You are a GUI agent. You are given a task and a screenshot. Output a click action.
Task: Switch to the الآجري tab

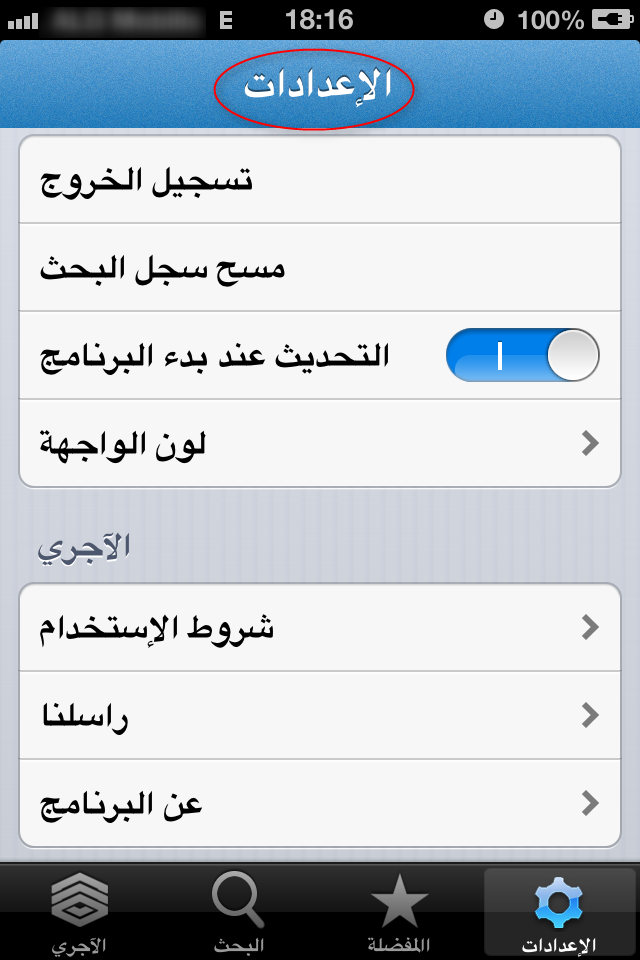80,912
